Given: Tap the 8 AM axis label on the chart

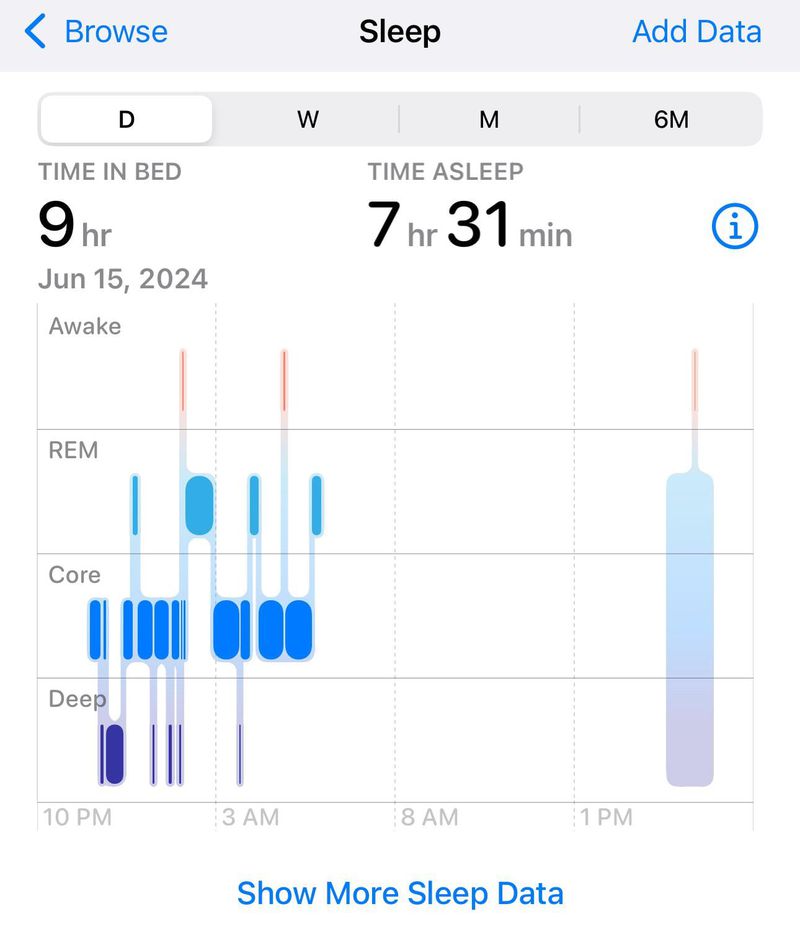Looking at the screenshot, I should coord(429,817).
